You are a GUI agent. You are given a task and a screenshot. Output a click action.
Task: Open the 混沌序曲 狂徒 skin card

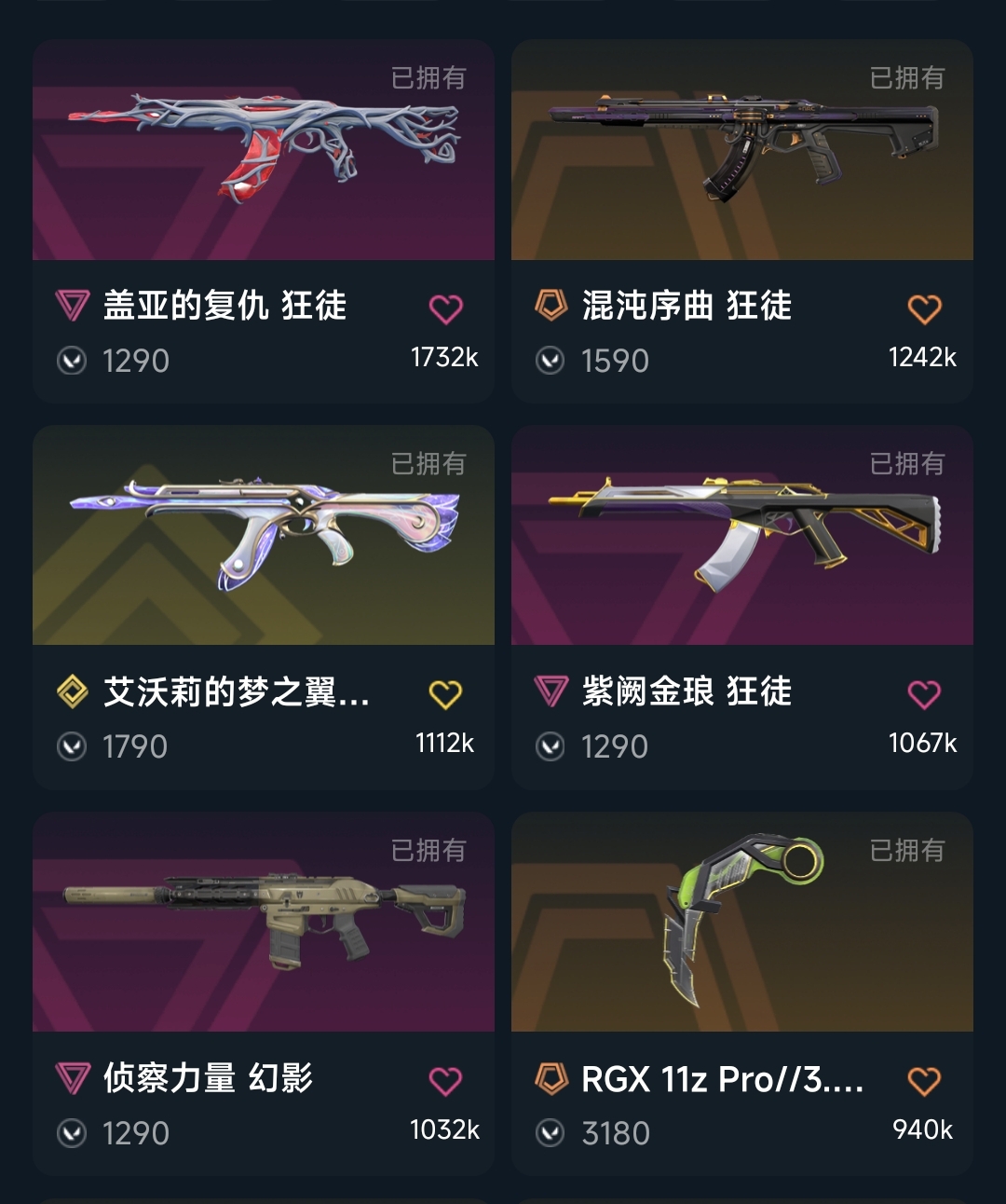(741, 151)
